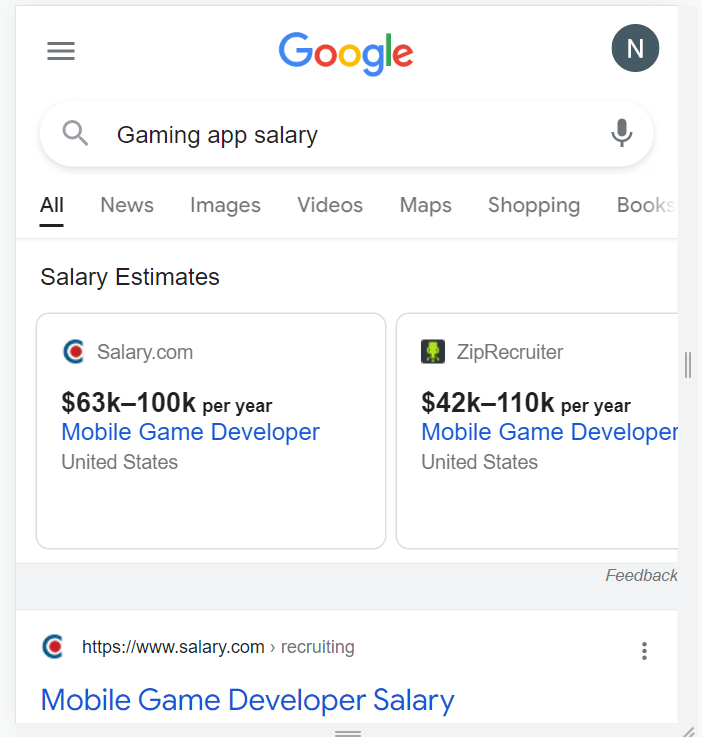Screen dimensions: 702x737
Task: Go to the Google logo homepage
Action: (345, 52)
